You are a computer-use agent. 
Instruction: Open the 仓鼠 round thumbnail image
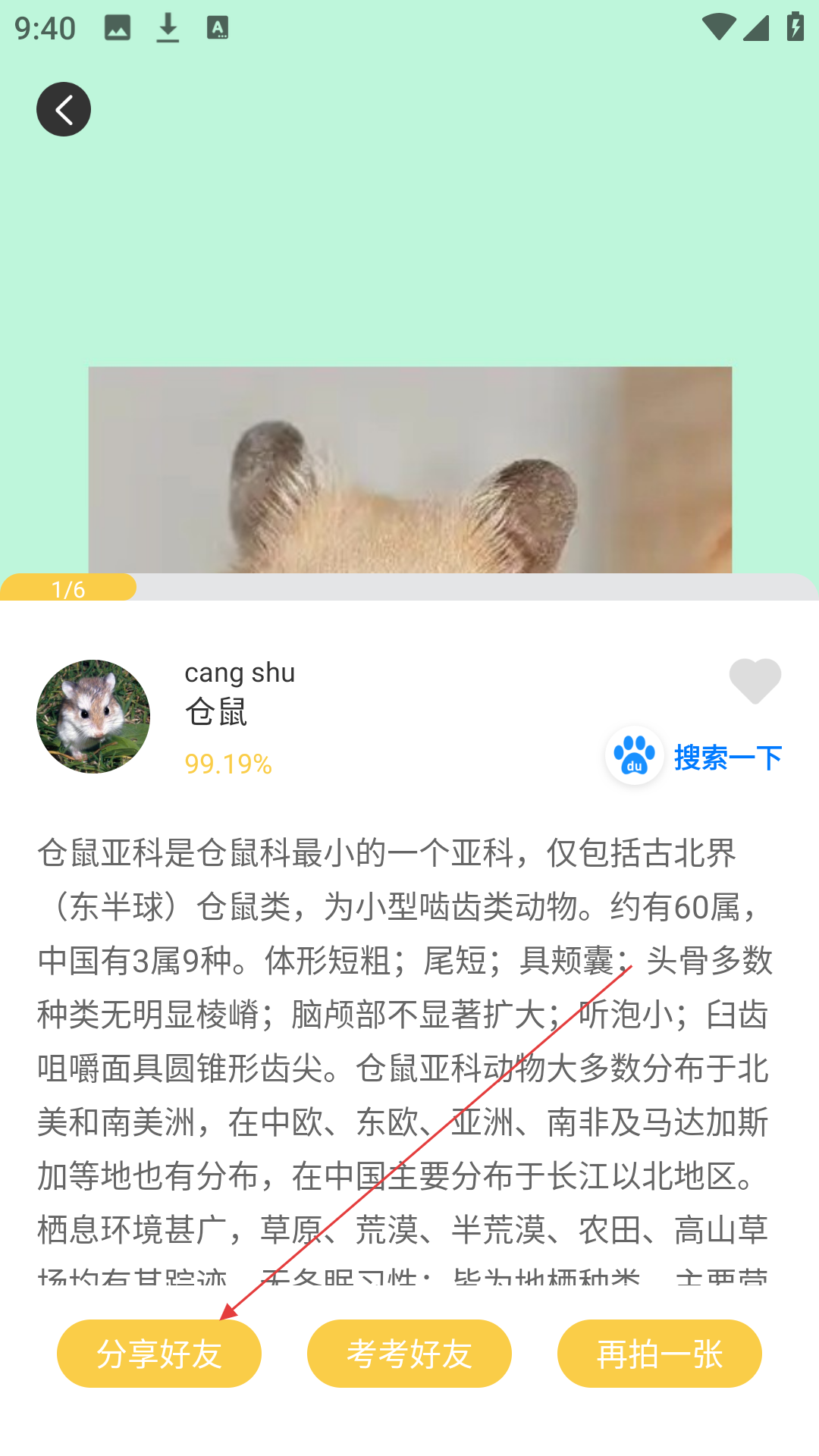point(93,717)
